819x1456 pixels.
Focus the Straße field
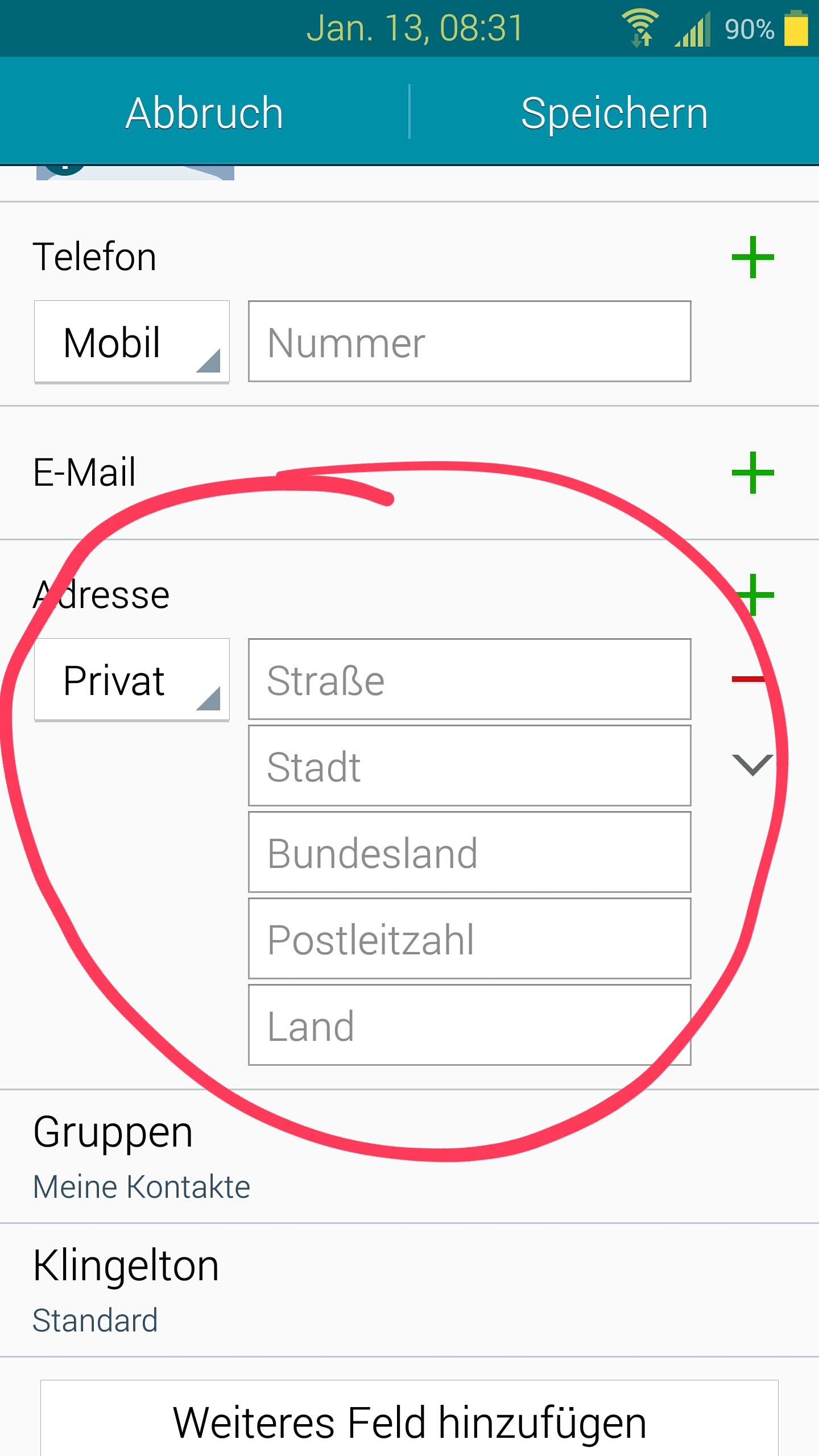click(x=470, y=679)
